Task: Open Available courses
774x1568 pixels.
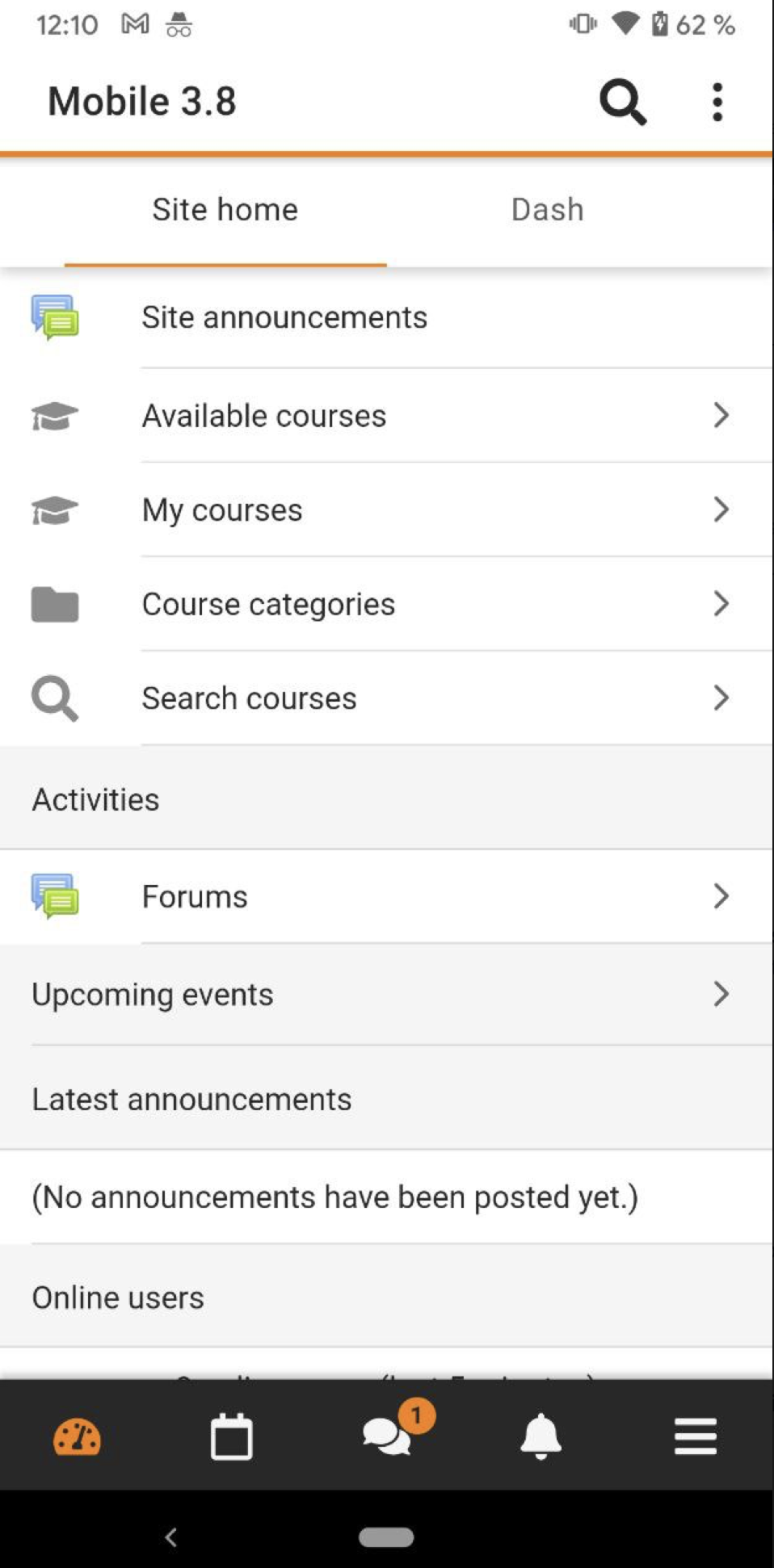Action: [387, 416]
